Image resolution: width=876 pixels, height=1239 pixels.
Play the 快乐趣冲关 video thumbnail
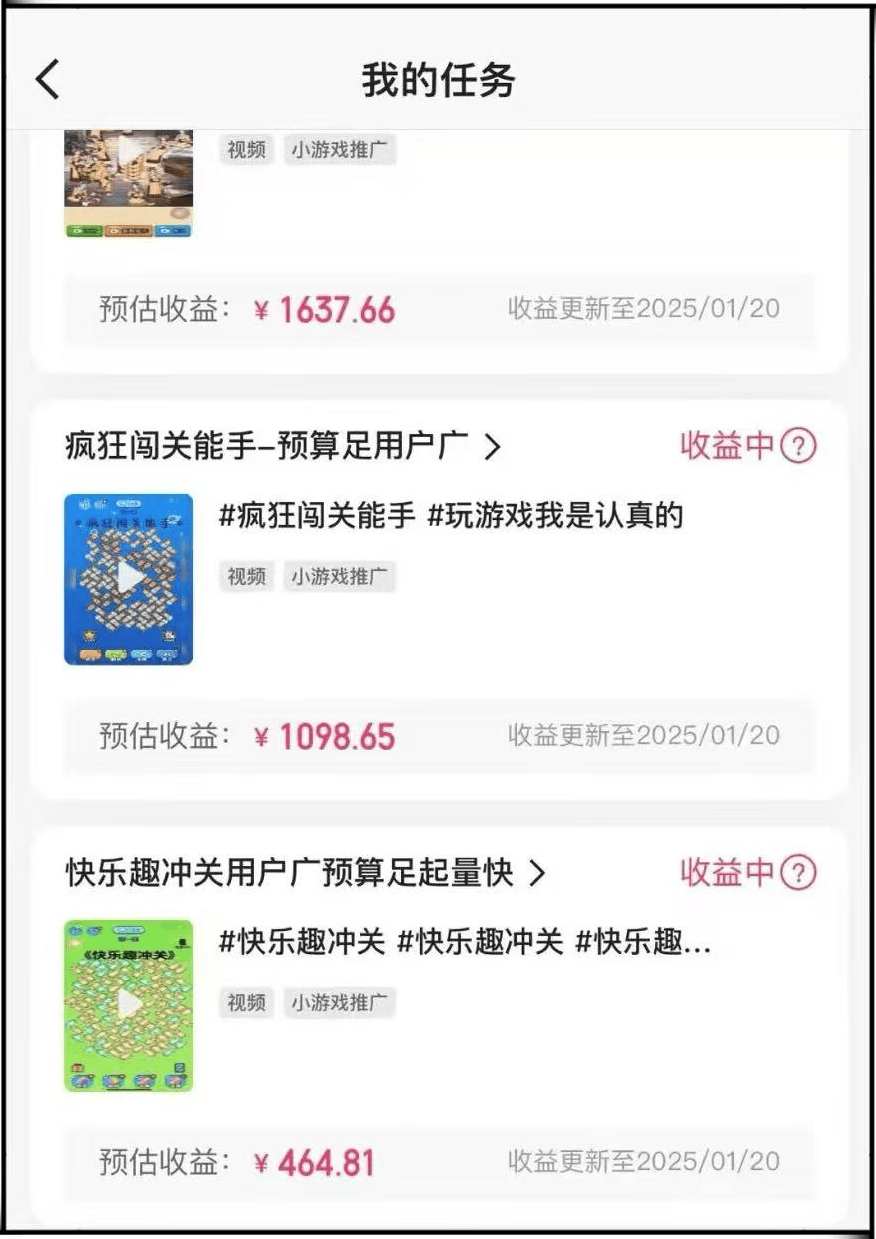tap(129, 1004)
